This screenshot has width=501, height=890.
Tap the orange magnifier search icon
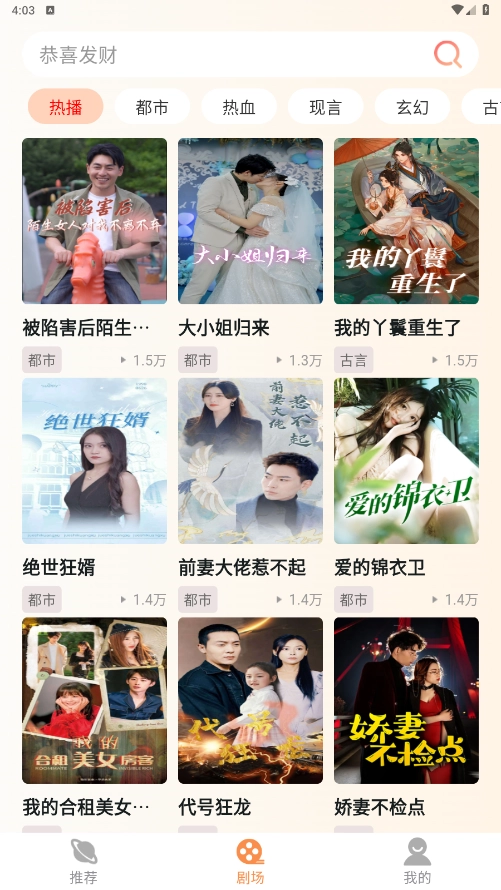(x=448, y=54)
